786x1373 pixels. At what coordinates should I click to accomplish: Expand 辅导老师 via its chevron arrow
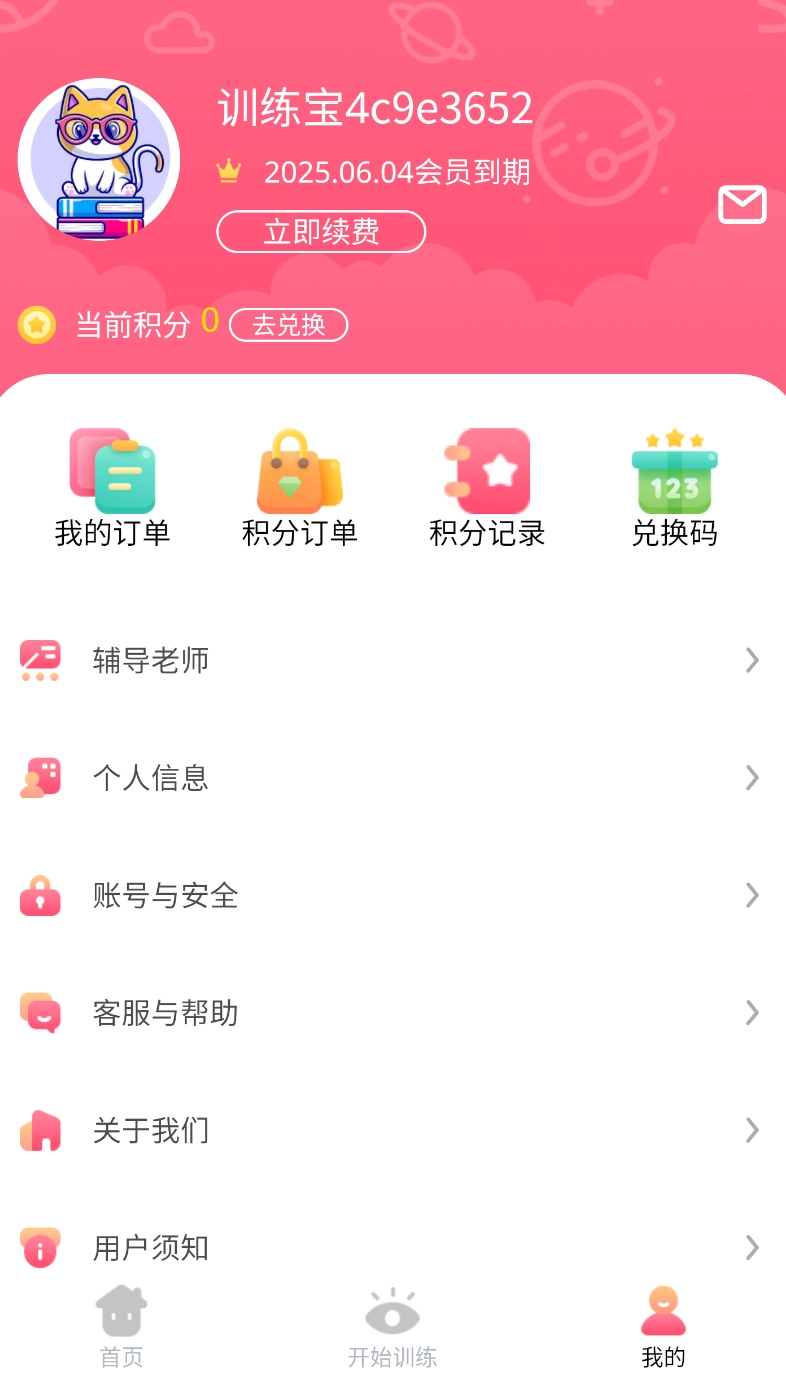(x=752, y=660)
